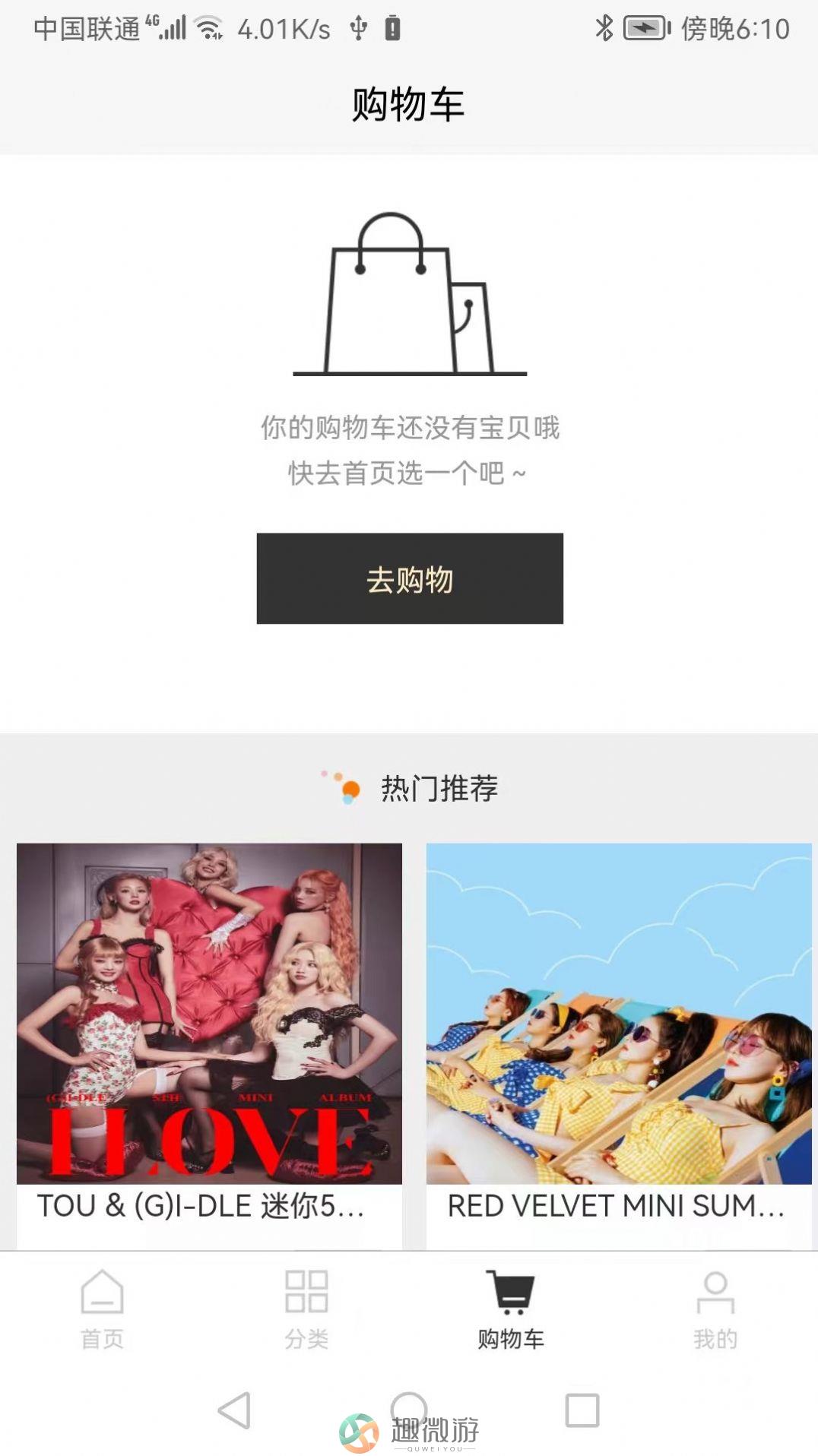The height and width of the screenshot is (1456, 818).
Task: Open the recent apps square button
Action: pyautogui.click(x=582, y=1410)
